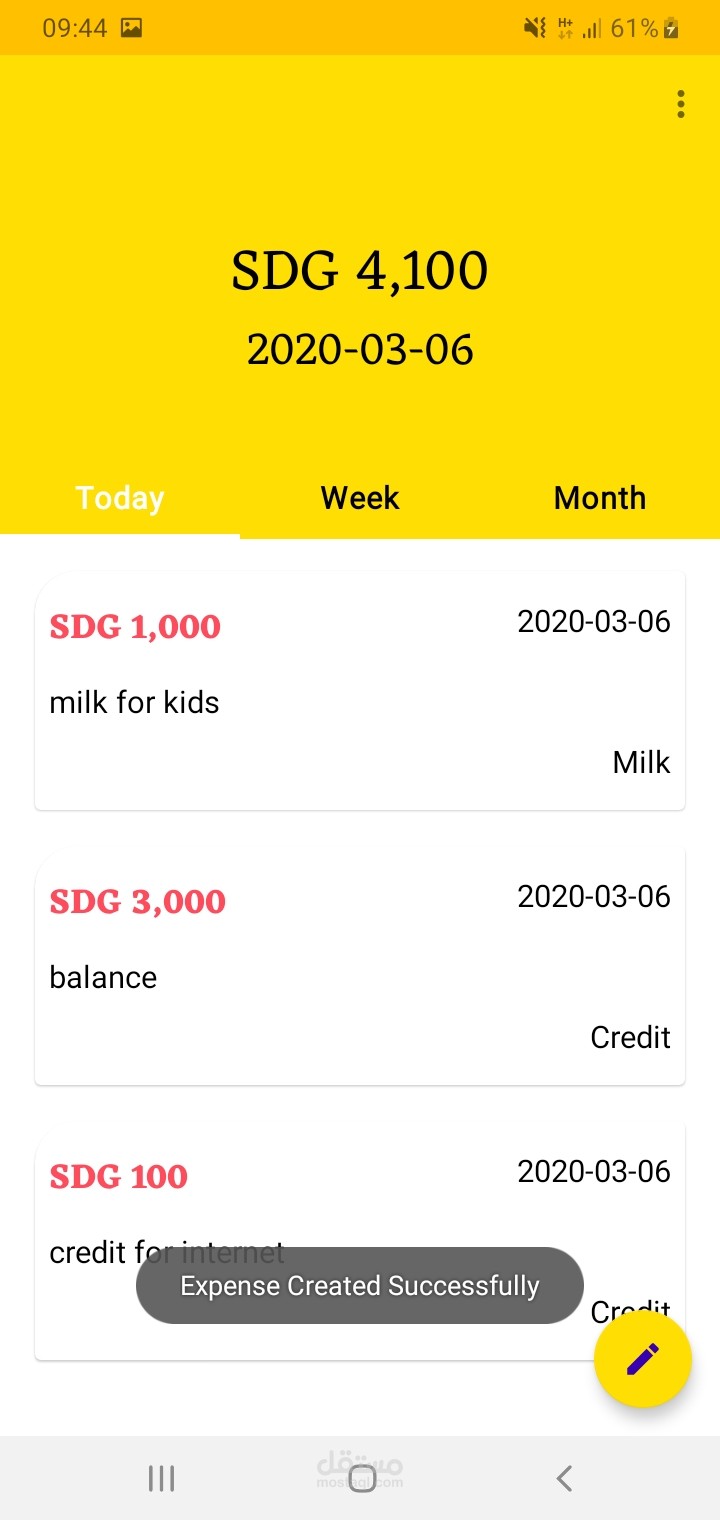Open the milk for kids expense

click(360, 691)
